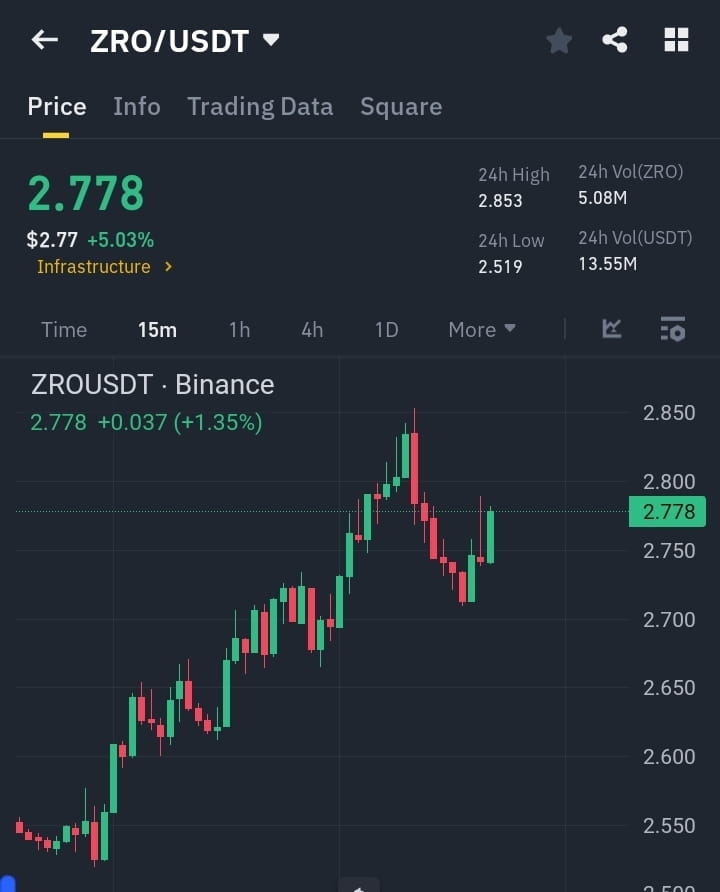Tap the back arrow to exit ZRO/USDT
This screenshot has height=892, width=720.
tap(44, 40)
